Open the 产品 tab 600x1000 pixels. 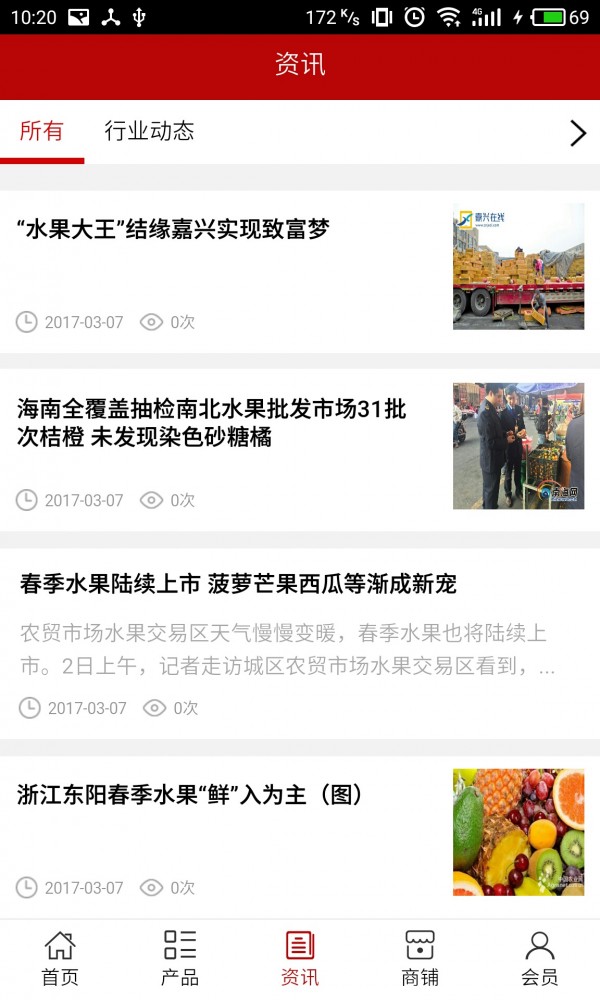pos(180,959)
